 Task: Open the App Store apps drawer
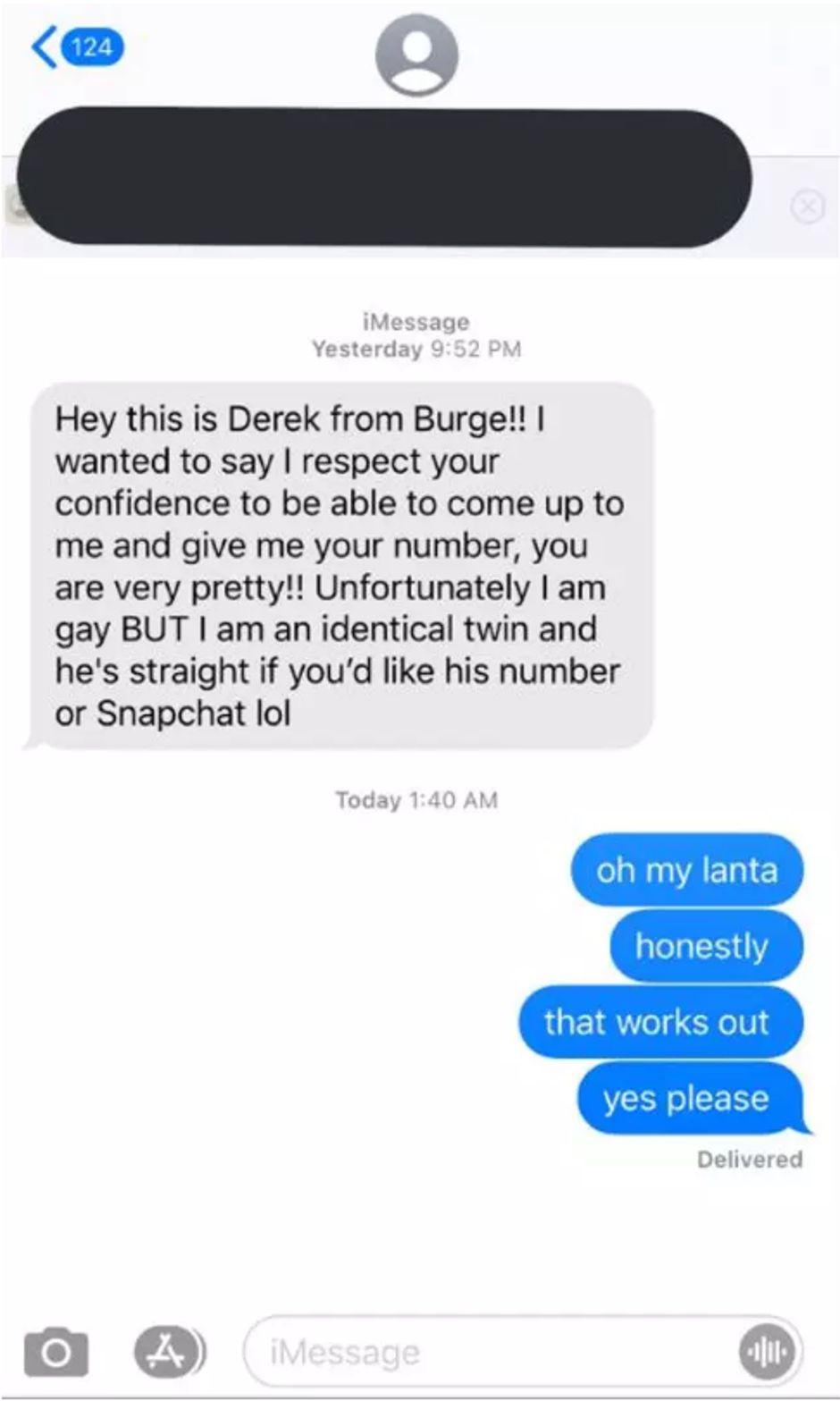pos(168,1351)
